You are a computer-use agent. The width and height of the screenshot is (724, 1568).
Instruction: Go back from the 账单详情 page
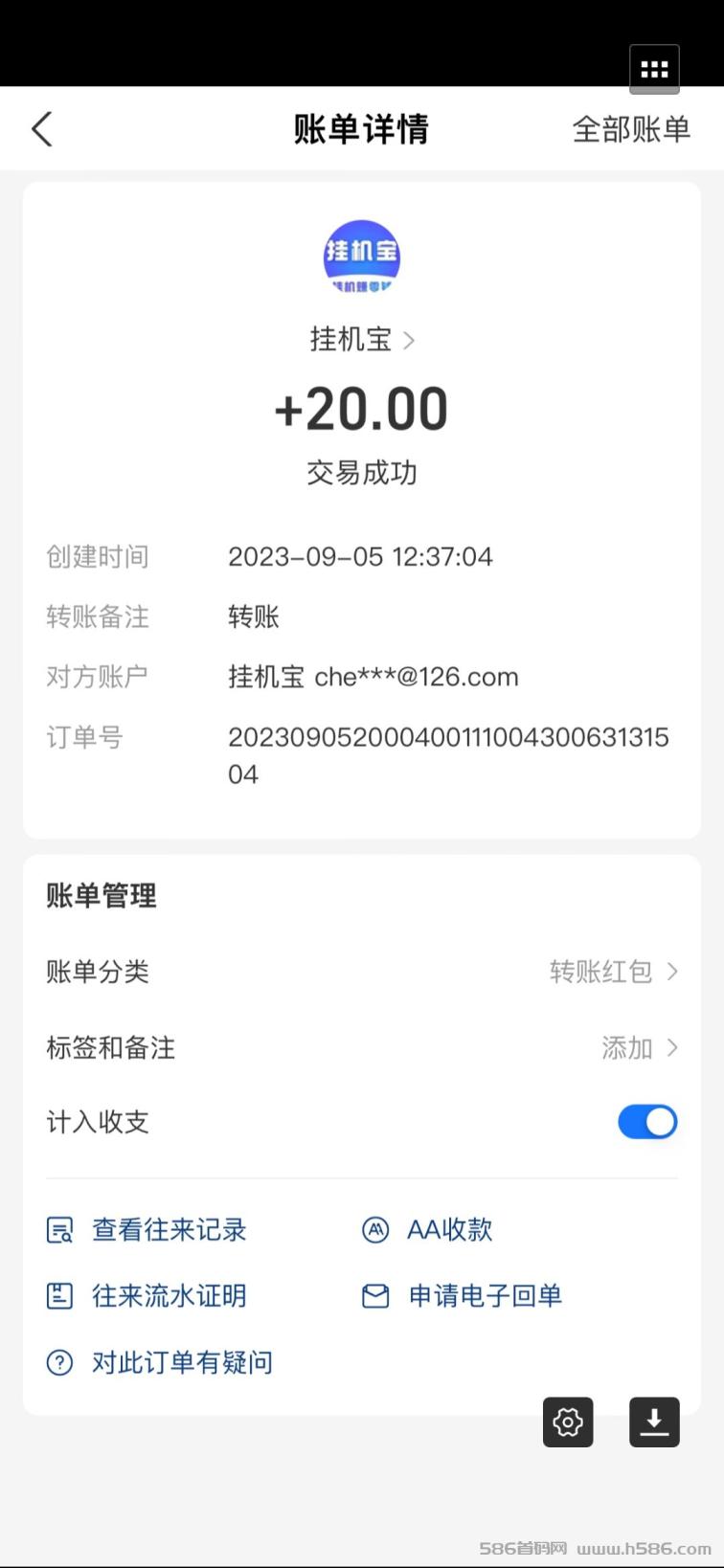coord(42,129)
